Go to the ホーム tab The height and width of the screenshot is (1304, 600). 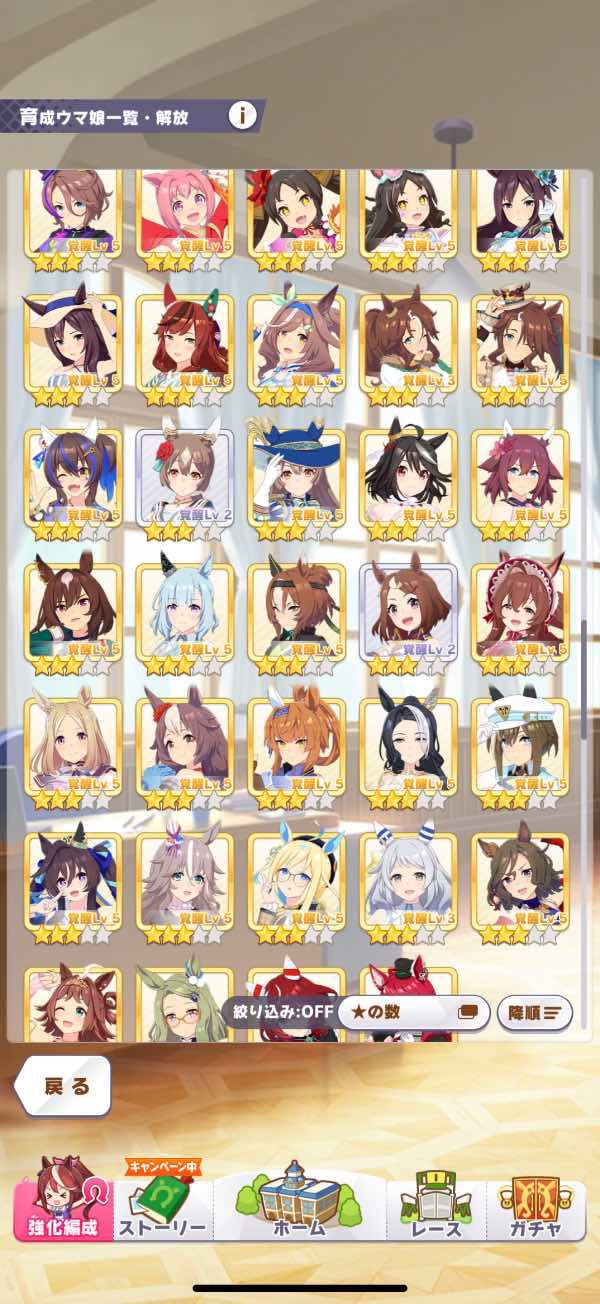(299, 1203)
